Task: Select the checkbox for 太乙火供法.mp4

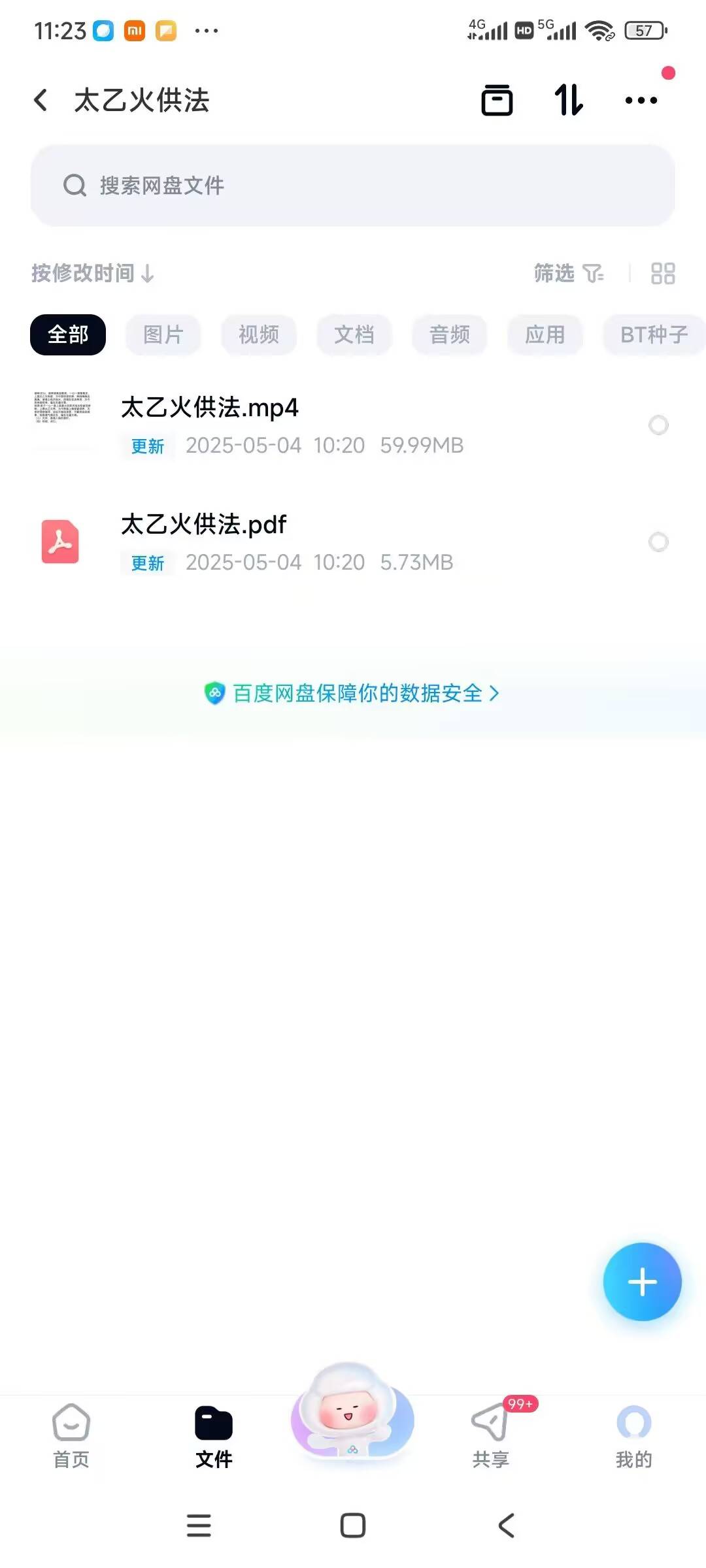Action: 658,425
